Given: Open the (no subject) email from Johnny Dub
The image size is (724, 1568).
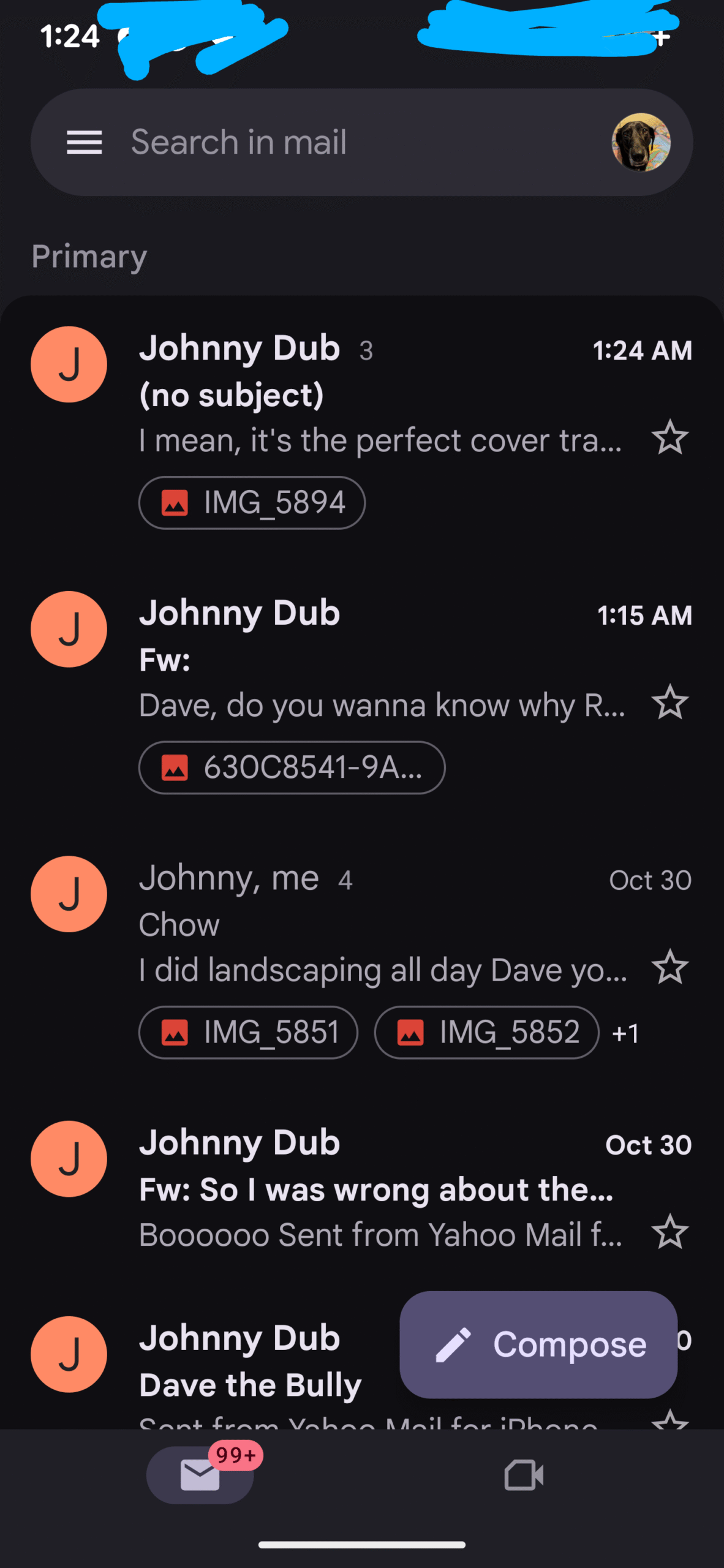Looking at the screenshot, I should [x=380, y=395].
